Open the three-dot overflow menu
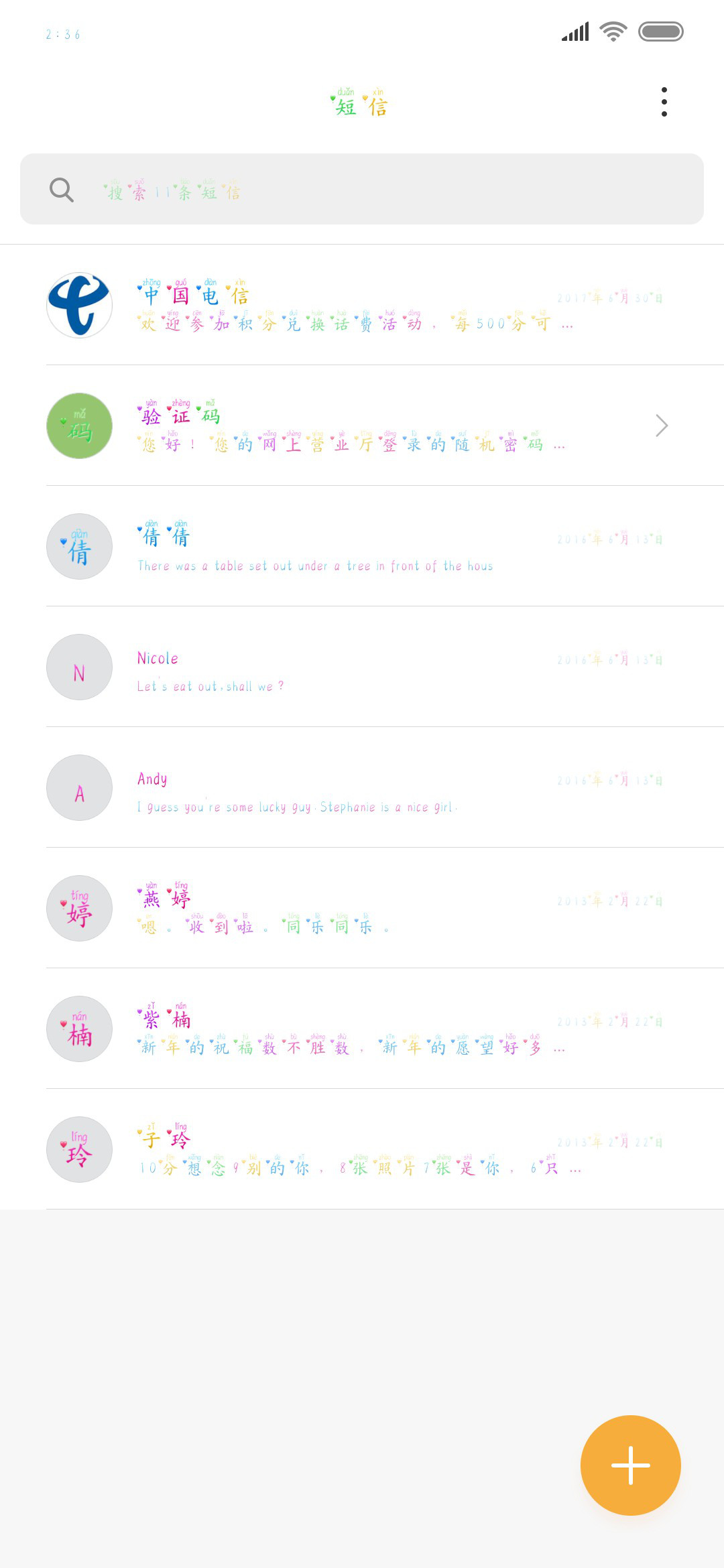 pos(664,102)
